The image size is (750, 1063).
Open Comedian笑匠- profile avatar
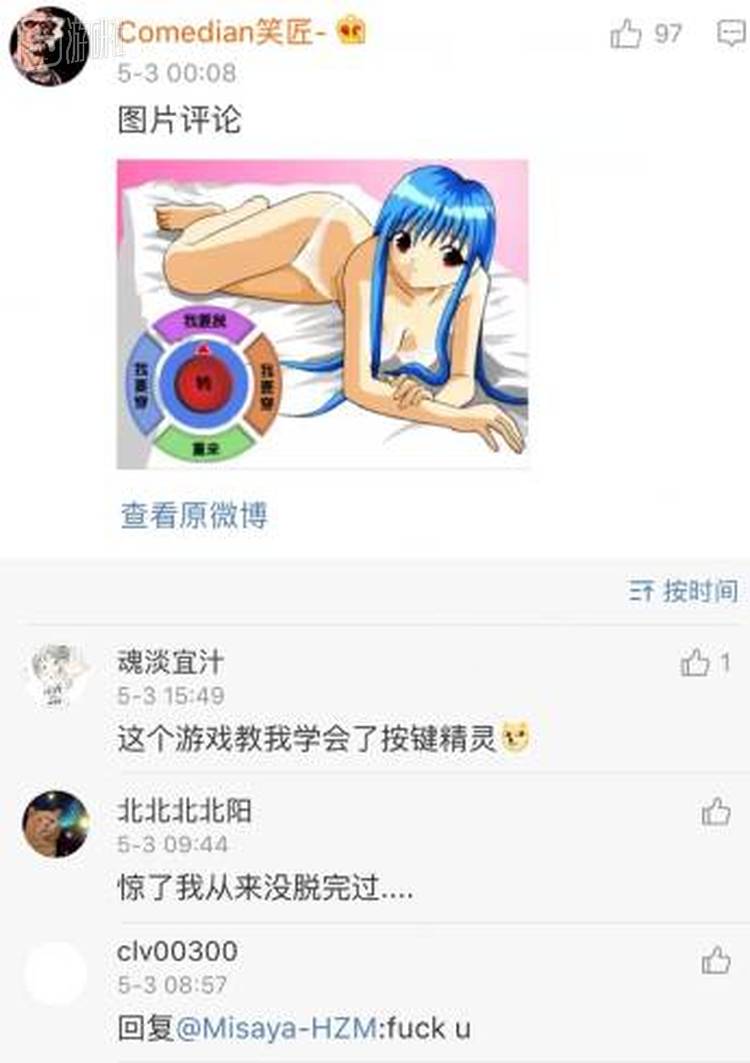(x=50, y=46)
